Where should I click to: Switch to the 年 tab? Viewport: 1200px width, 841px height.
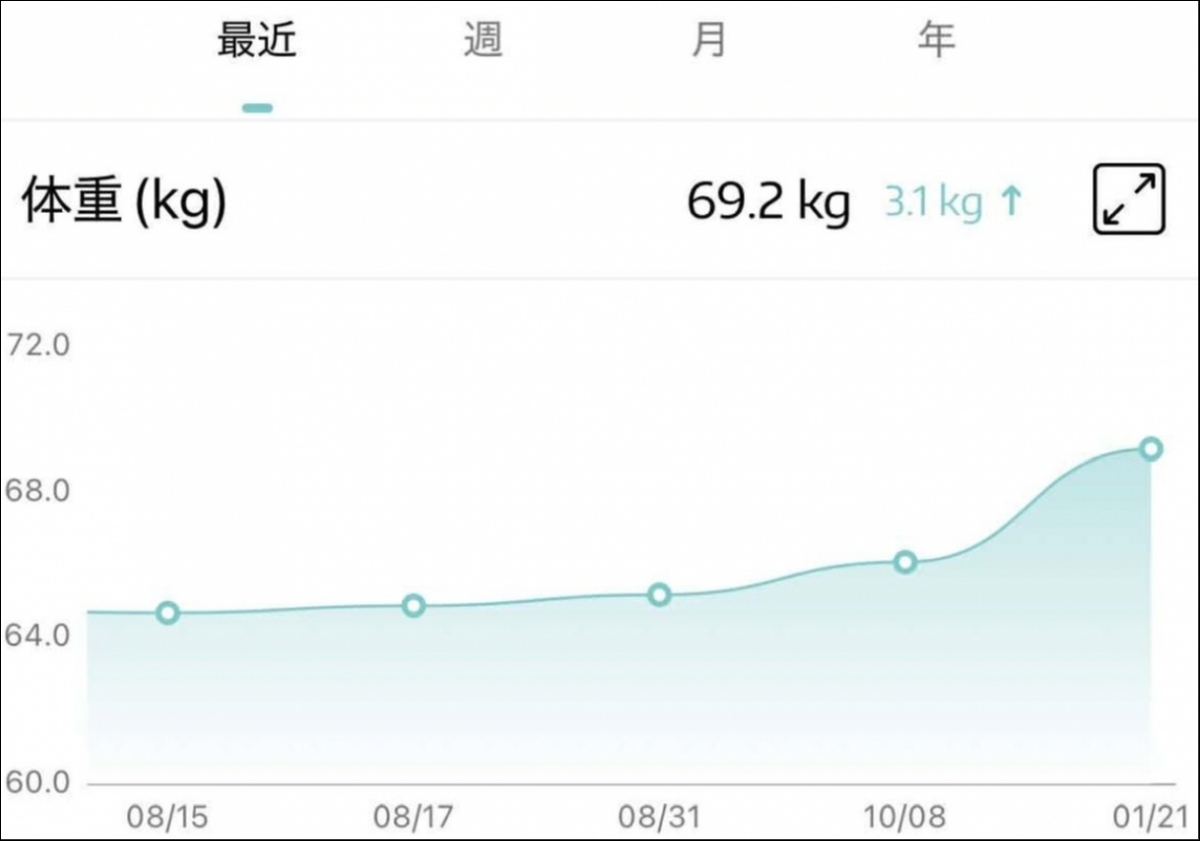[936, 42]
